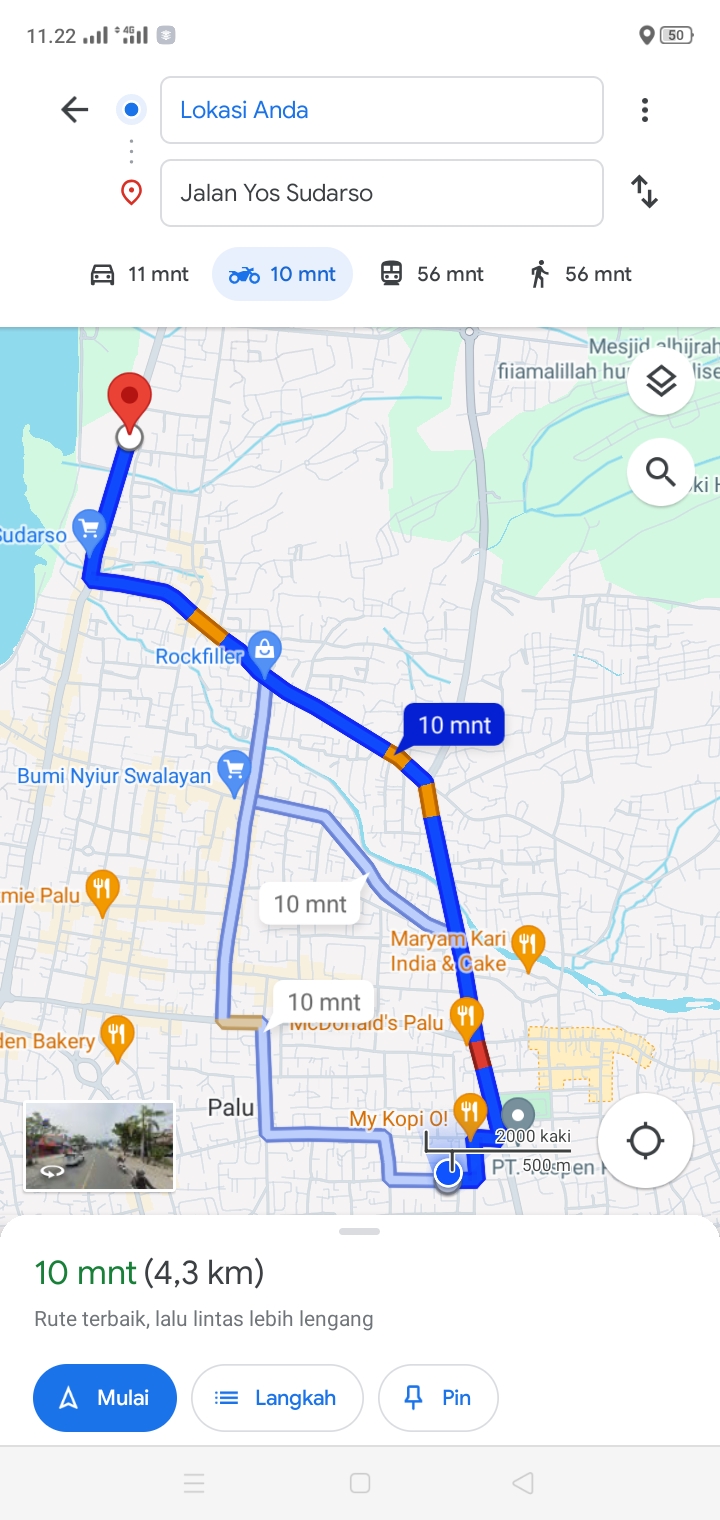The image size is (720, 1520).
Task: Swap start and destination locations
Action: coord(645,192)
